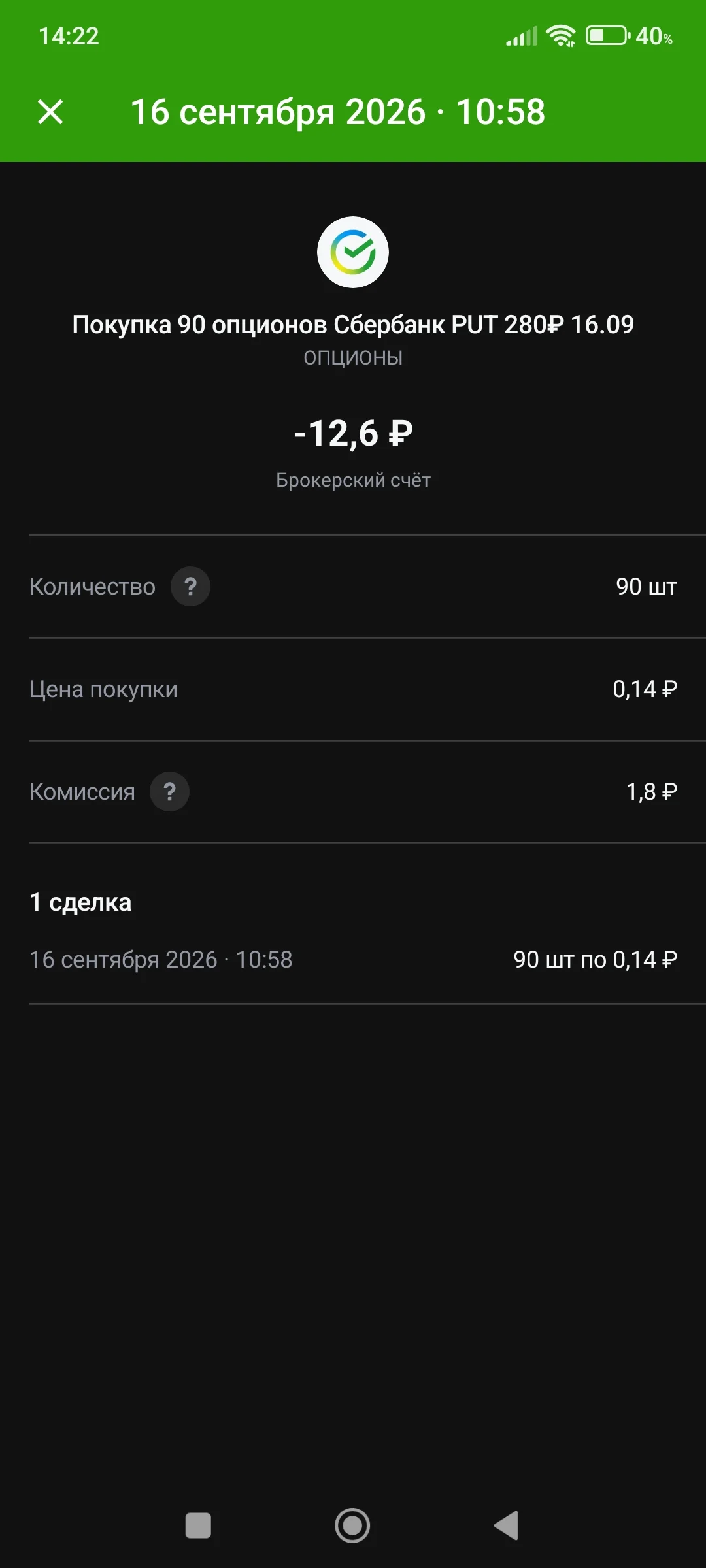This screenshot has width=706, height=1568.
Task: Close the operation details screen
Action: click(x=50, y=112)
